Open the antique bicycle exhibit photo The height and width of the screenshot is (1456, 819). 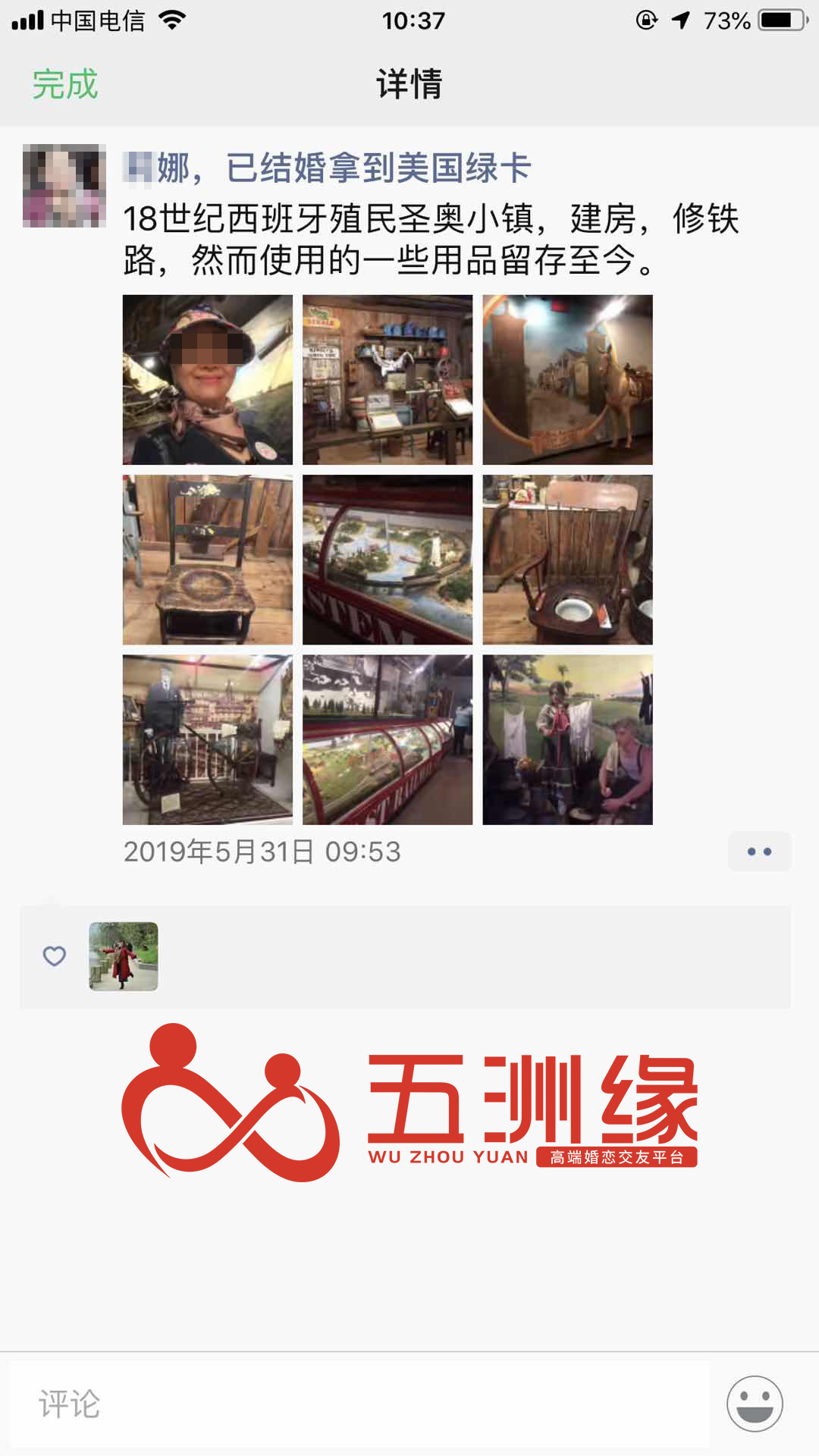point(207,739)
